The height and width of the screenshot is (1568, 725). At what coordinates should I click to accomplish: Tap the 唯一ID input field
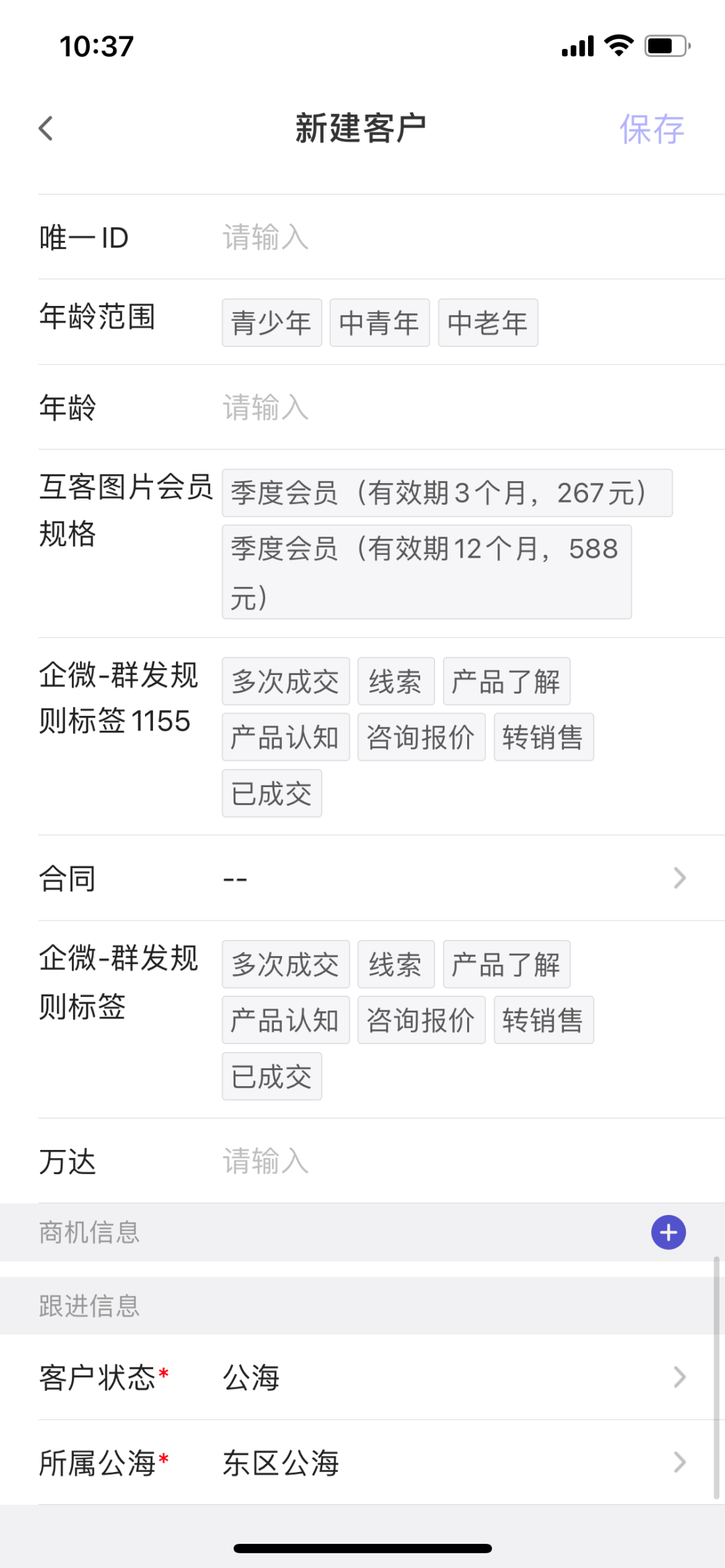coord(403,238)
